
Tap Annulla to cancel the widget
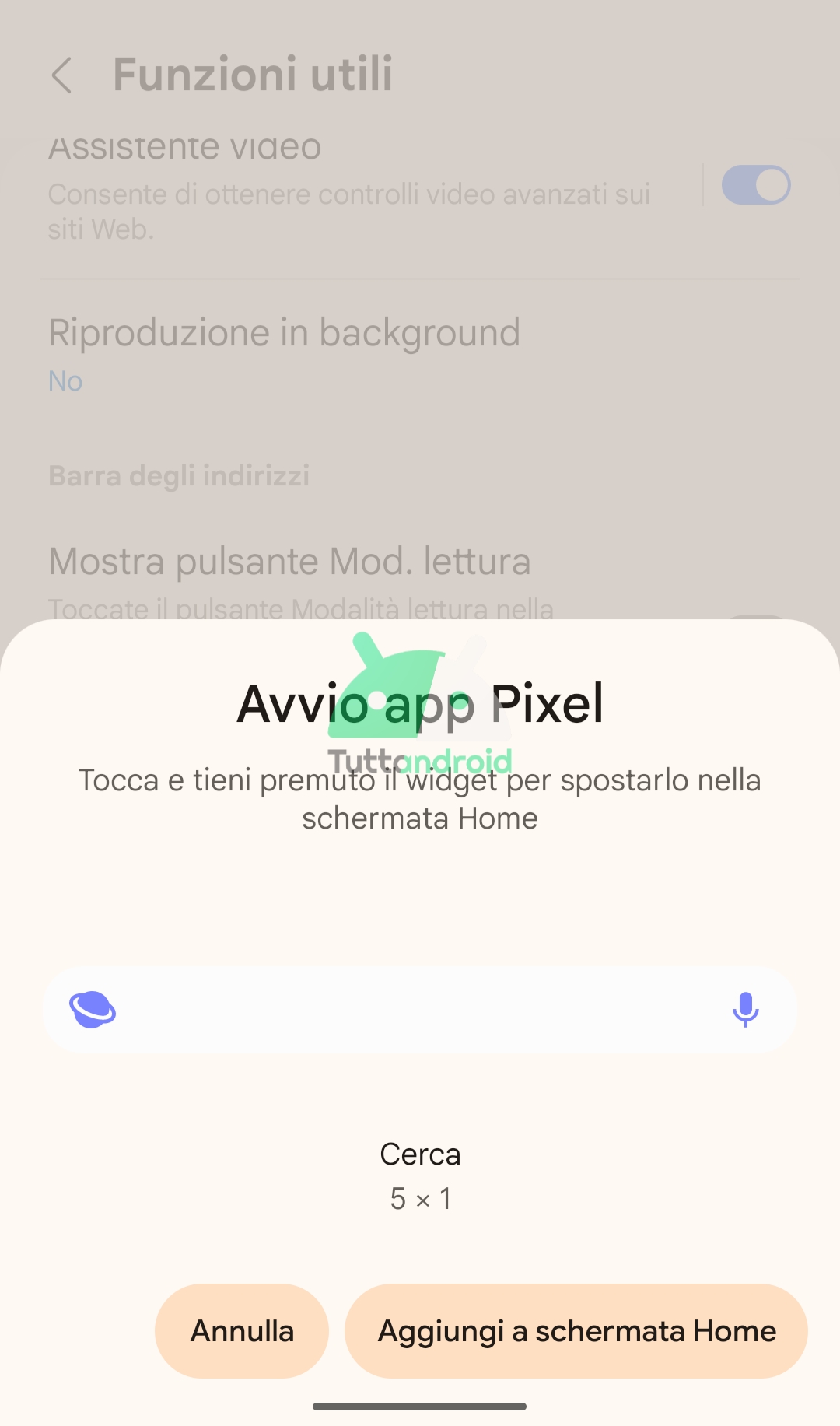point(242,1331)
